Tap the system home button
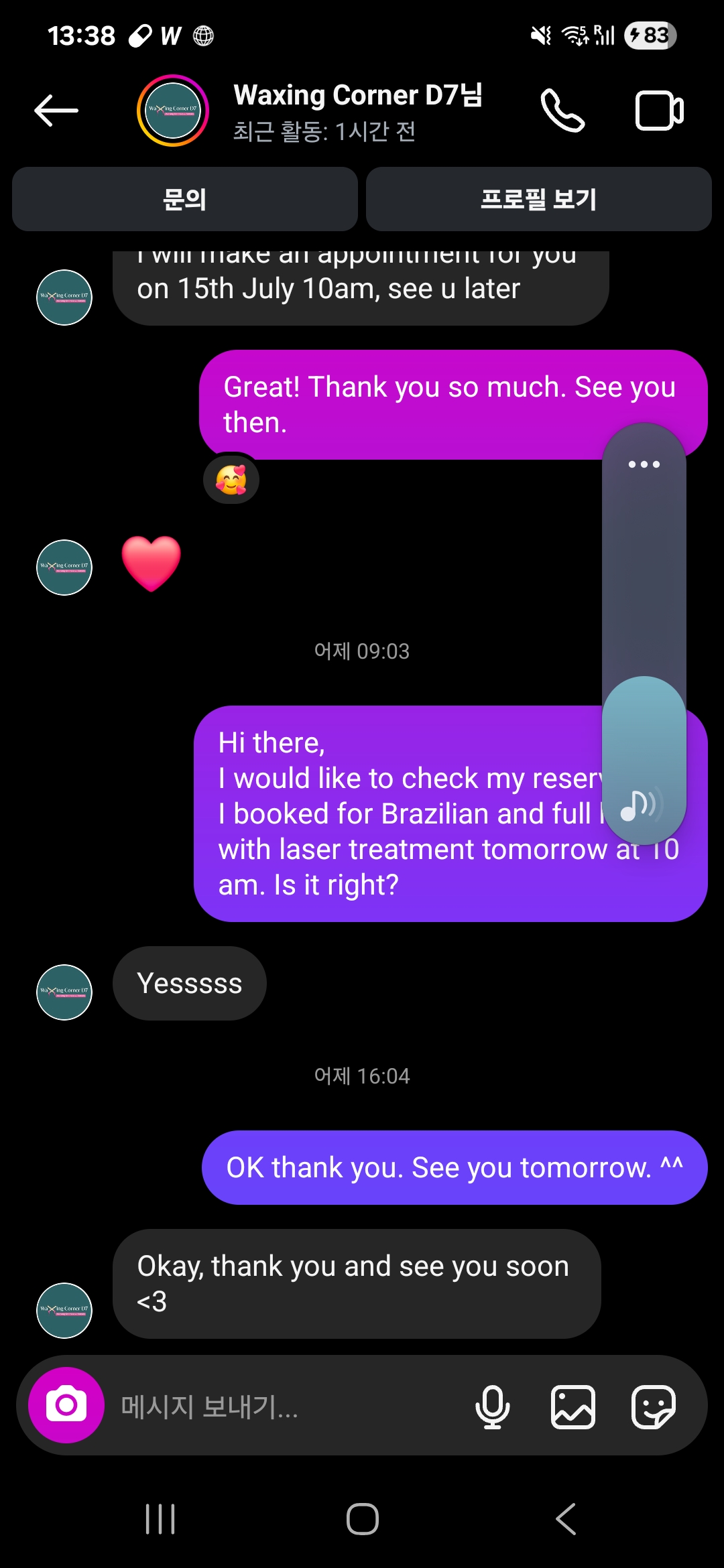 [362, 1519]
